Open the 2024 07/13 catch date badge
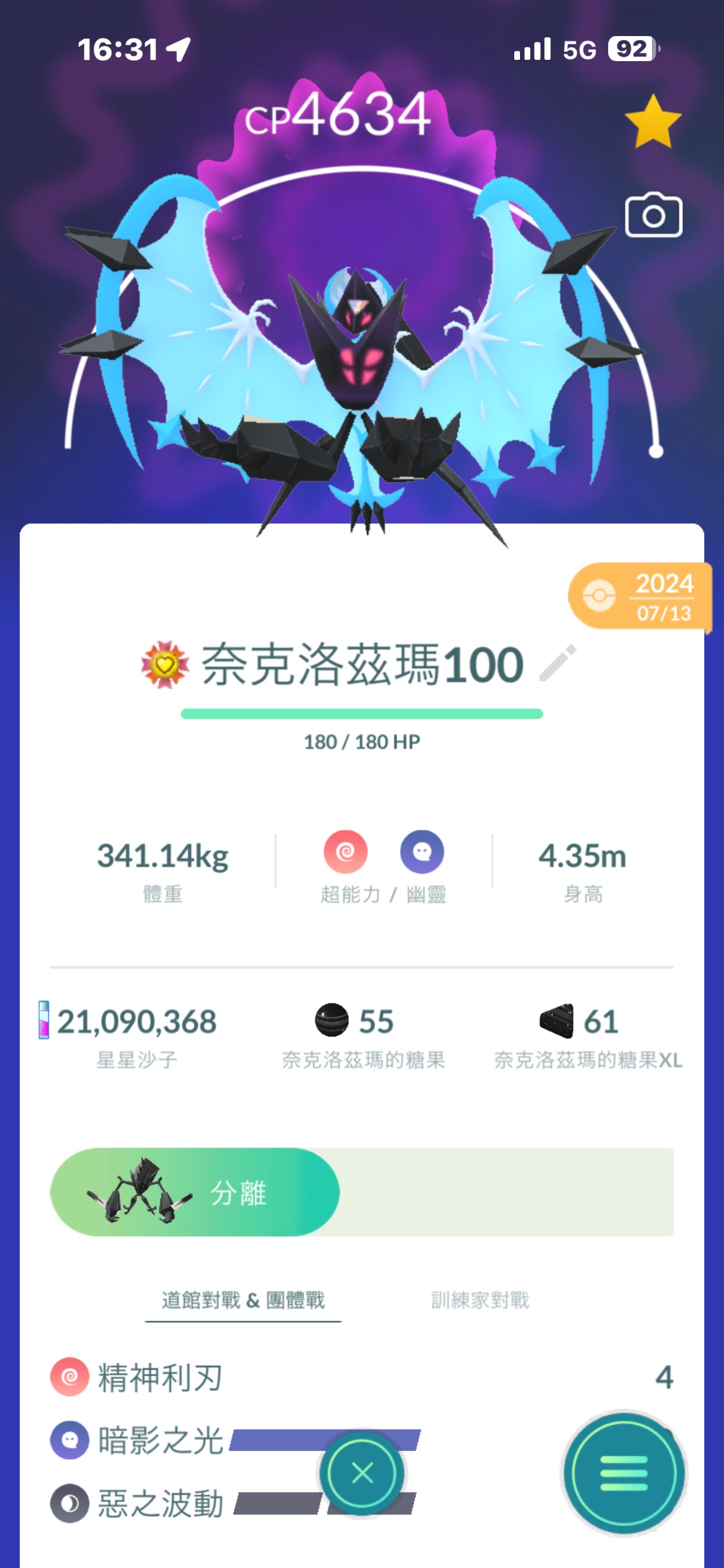The height and width of the screenshot is (1568, 724). point(640,596)
